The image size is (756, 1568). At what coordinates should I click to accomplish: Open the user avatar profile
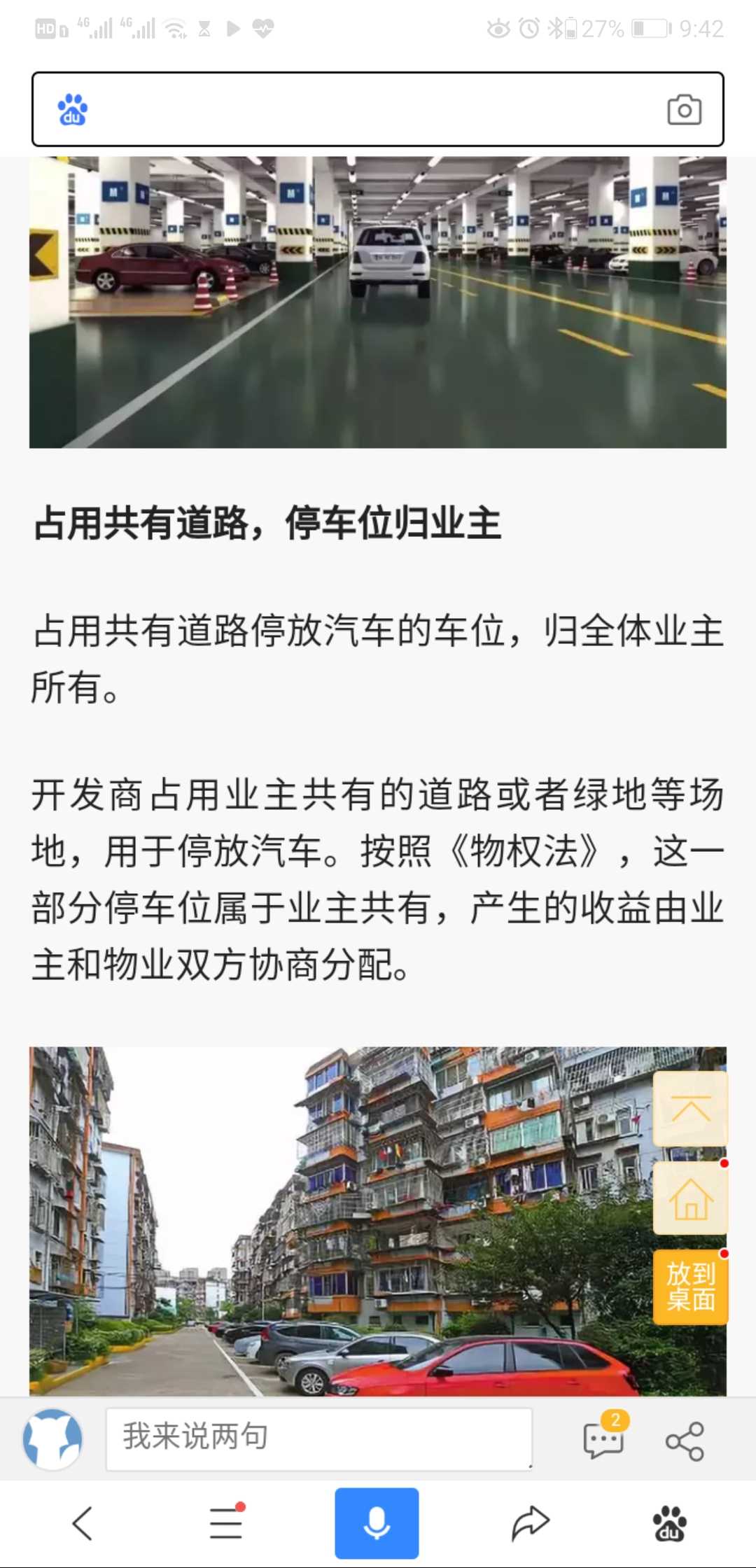[x=52, y=1439]
